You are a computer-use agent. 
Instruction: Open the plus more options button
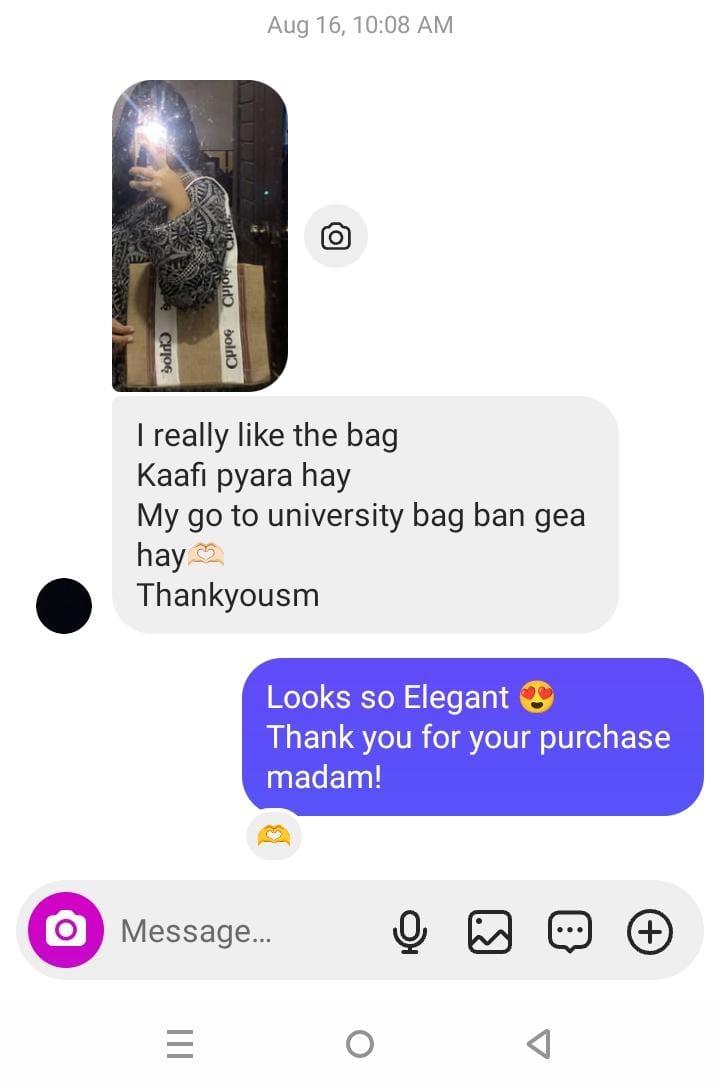tap(649, 932)
